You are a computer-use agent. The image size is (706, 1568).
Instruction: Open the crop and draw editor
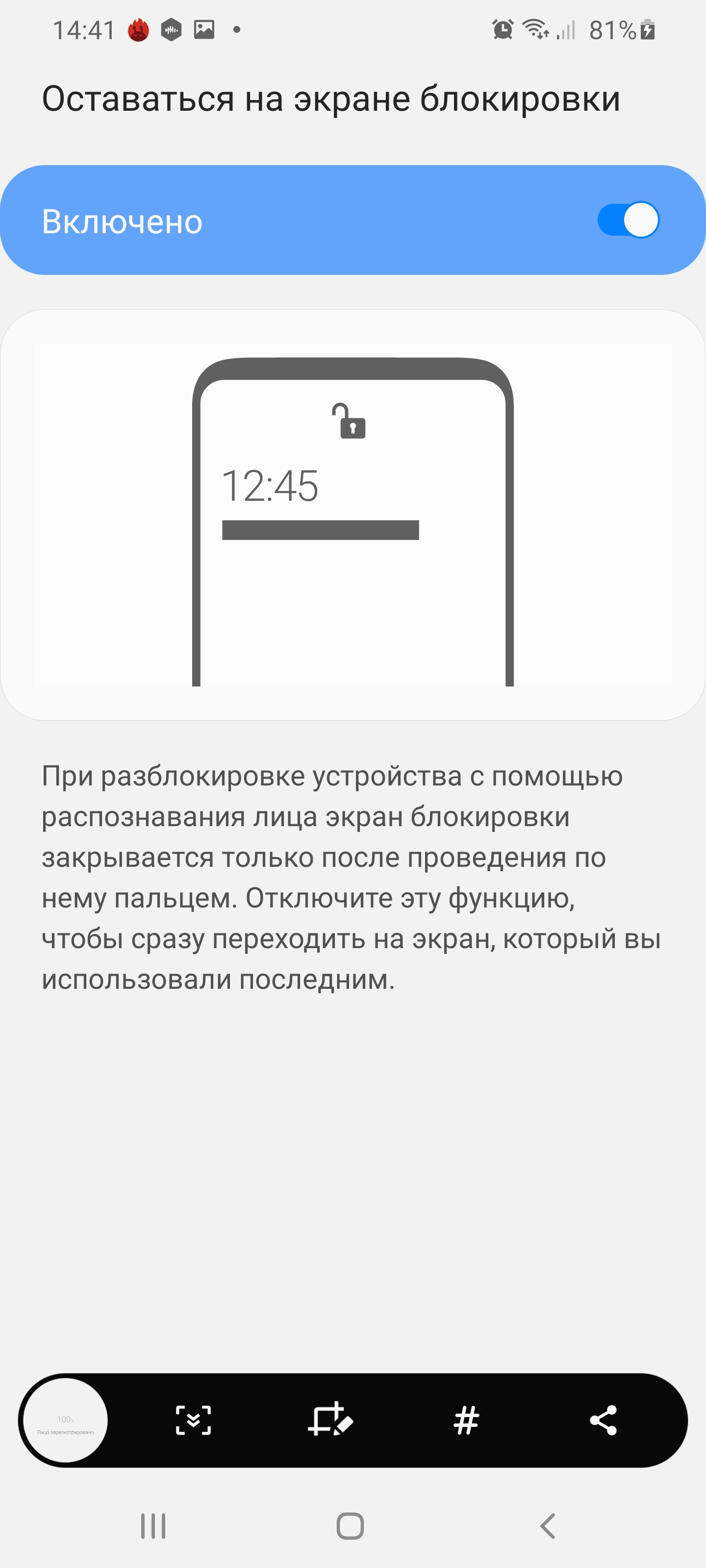tap(330, 1420)
